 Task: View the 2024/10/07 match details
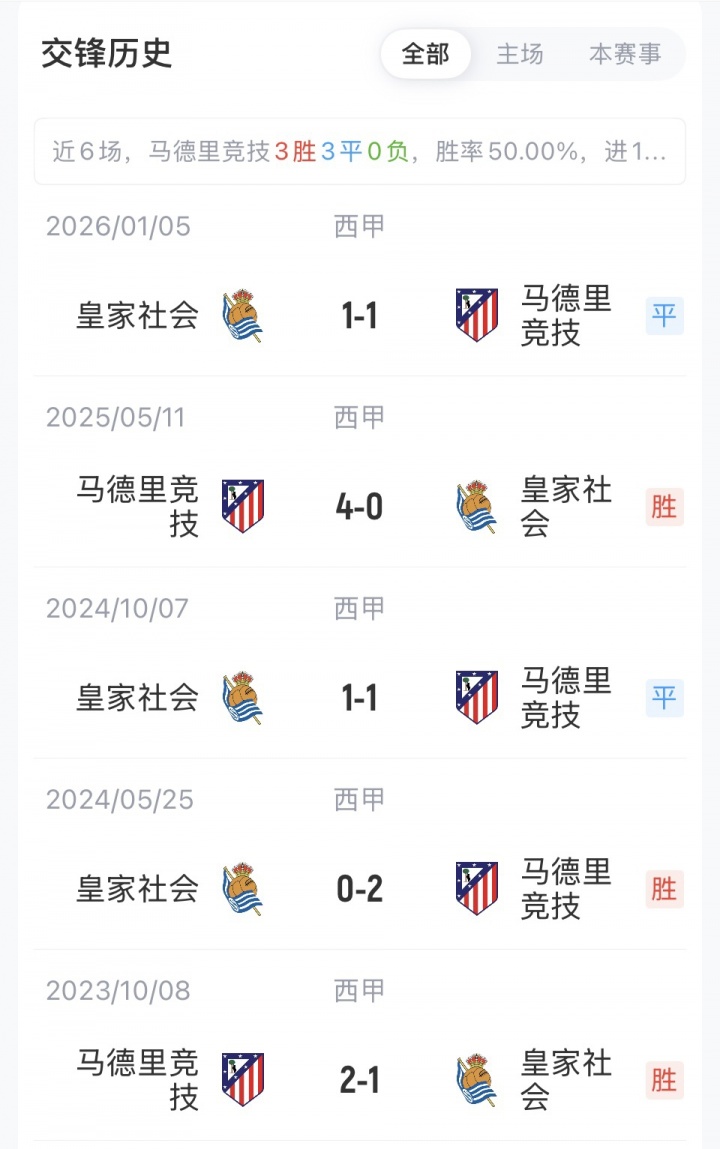(360, 698)
